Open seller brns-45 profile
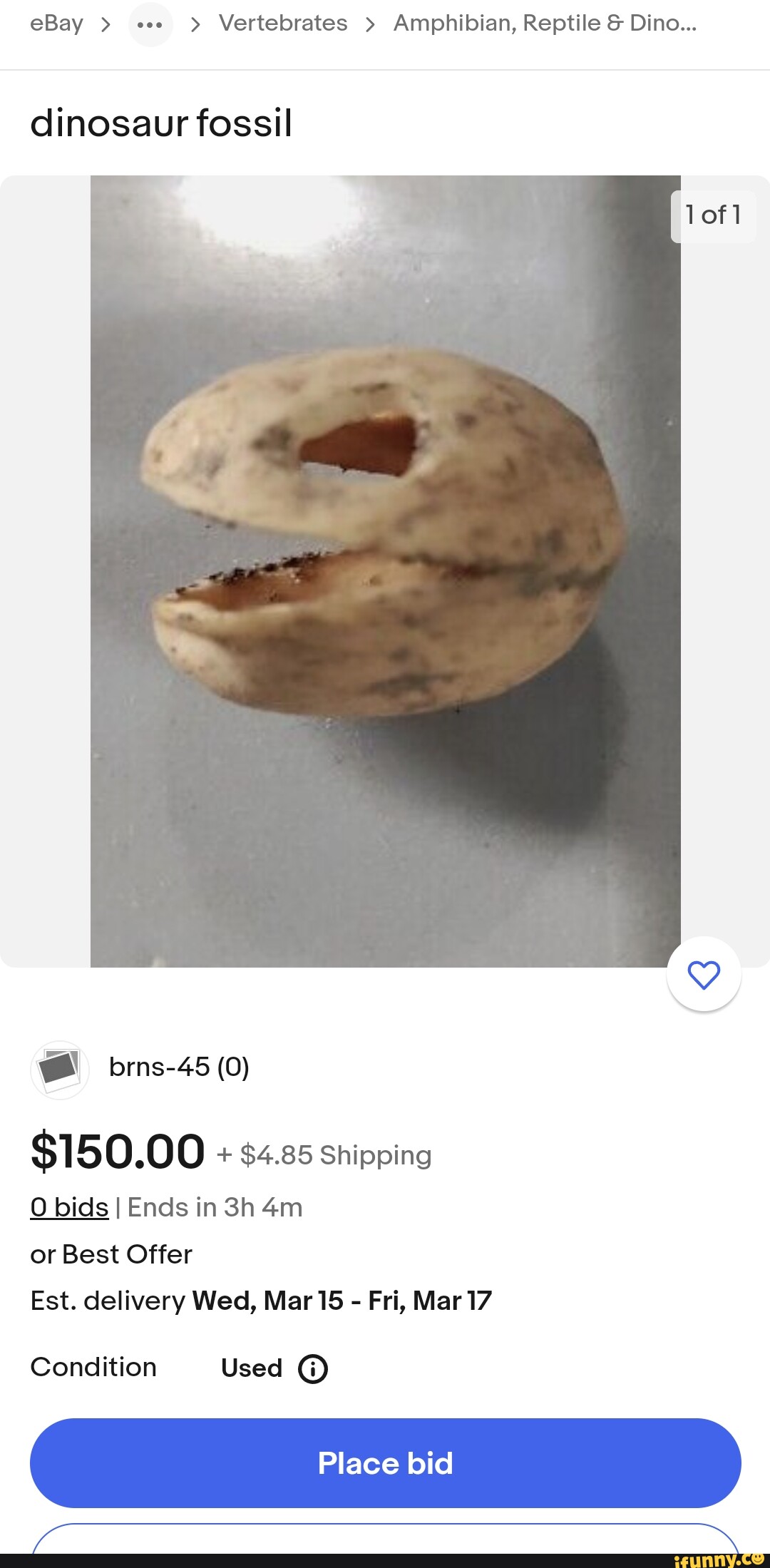The height and width of the screenshot is (1568, 770). [x=178, y=1067]
